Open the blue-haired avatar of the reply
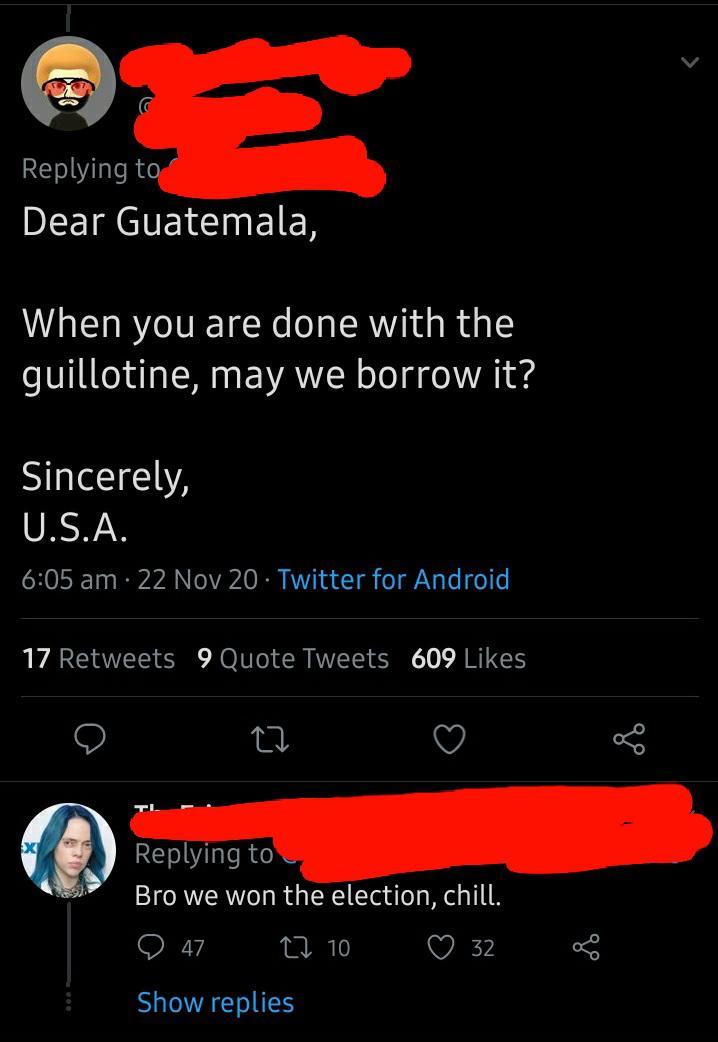Viewport: 718px width, 1042px height. point(69,850)
